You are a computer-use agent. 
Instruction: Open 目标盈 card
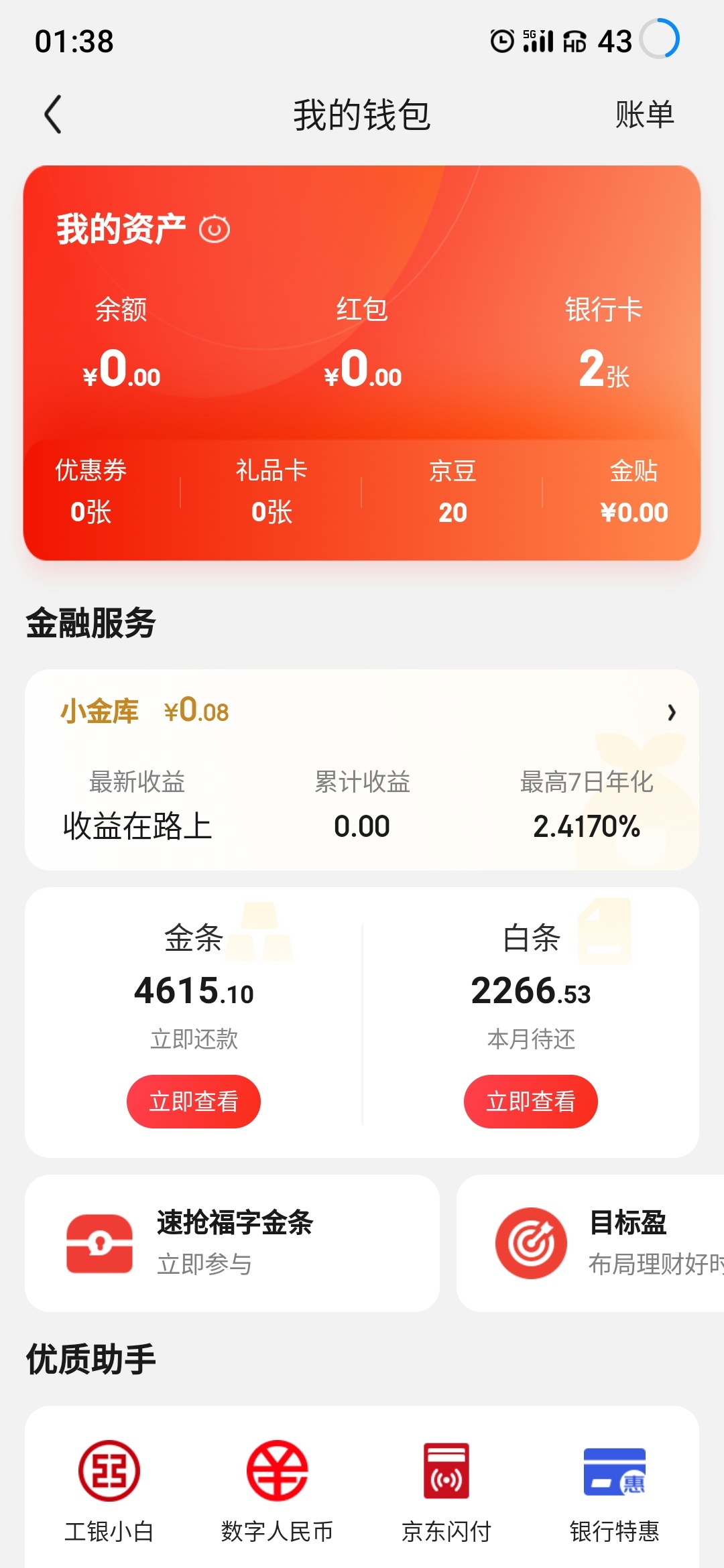pos(590,1244)
